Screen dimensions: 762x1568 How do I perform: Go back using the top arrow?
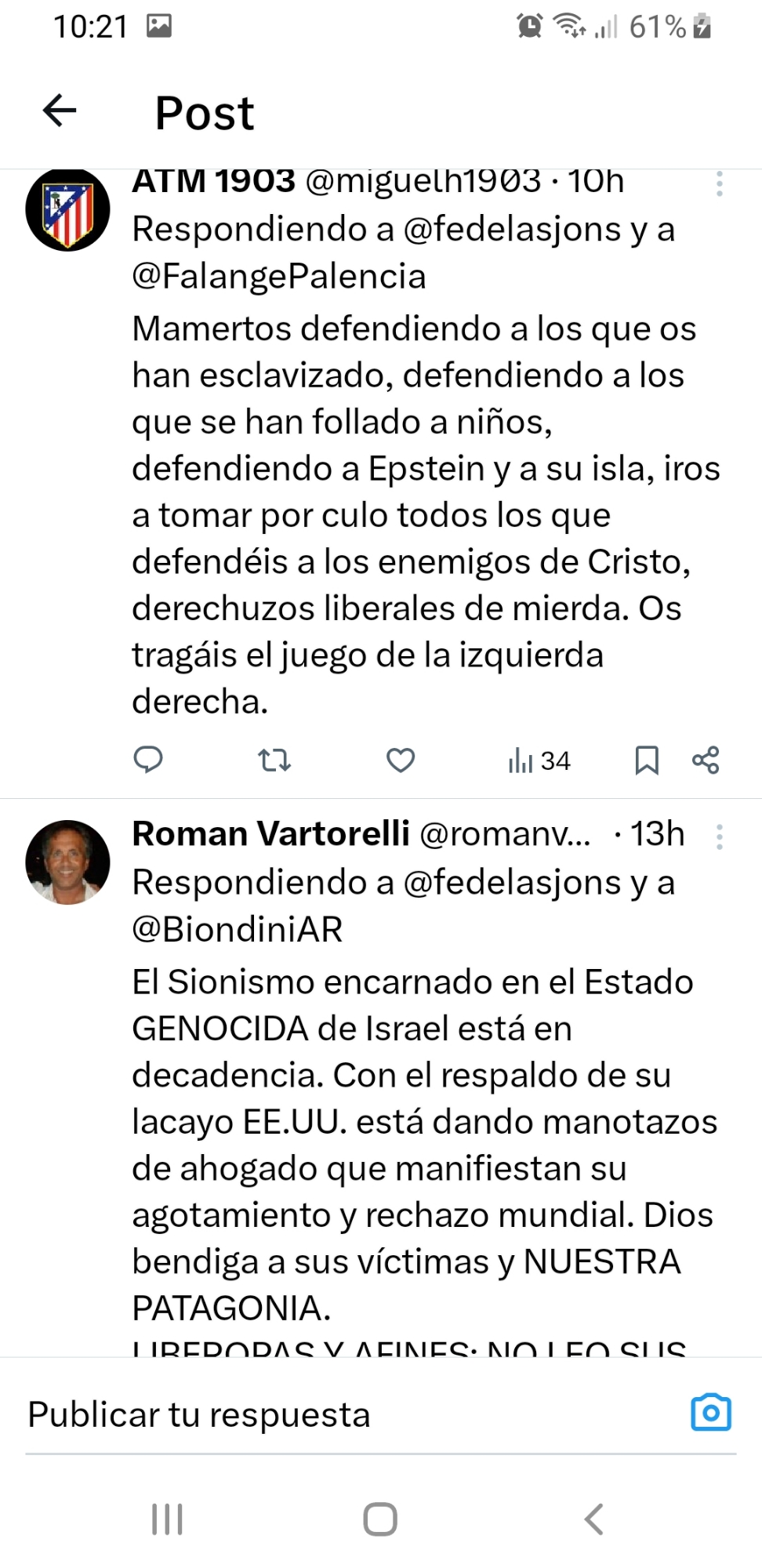[60, 111]
